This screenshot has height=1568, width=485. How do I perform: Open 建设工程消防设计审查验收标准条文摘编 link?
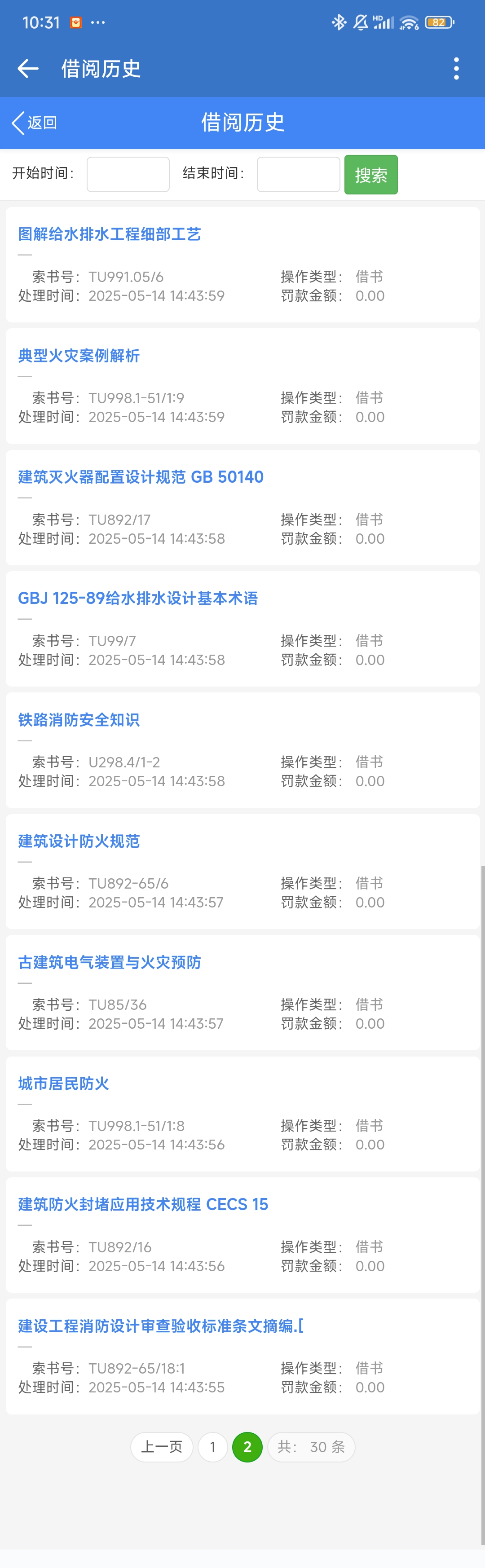[x=161, y=1326]
